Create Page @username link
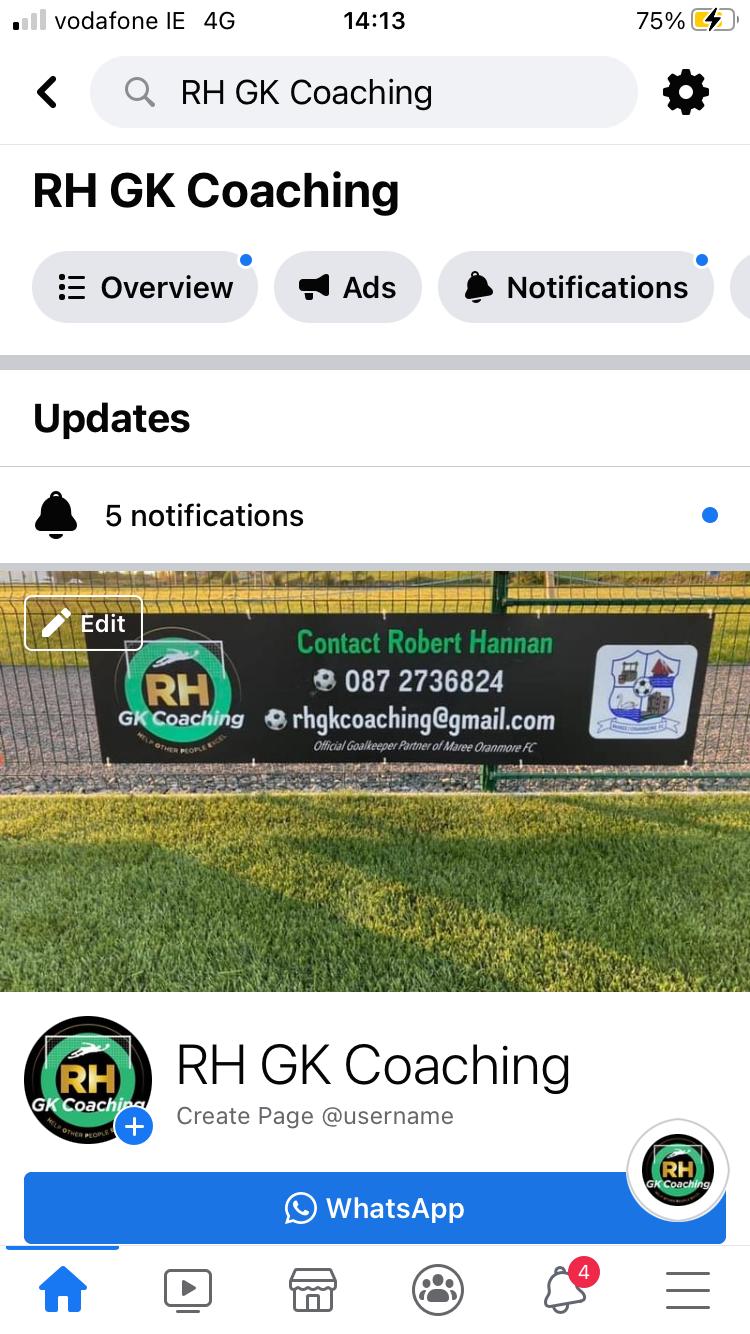Image resolution: width=750 pixels, height=1334 pixels. click(x=315, y=1116)
